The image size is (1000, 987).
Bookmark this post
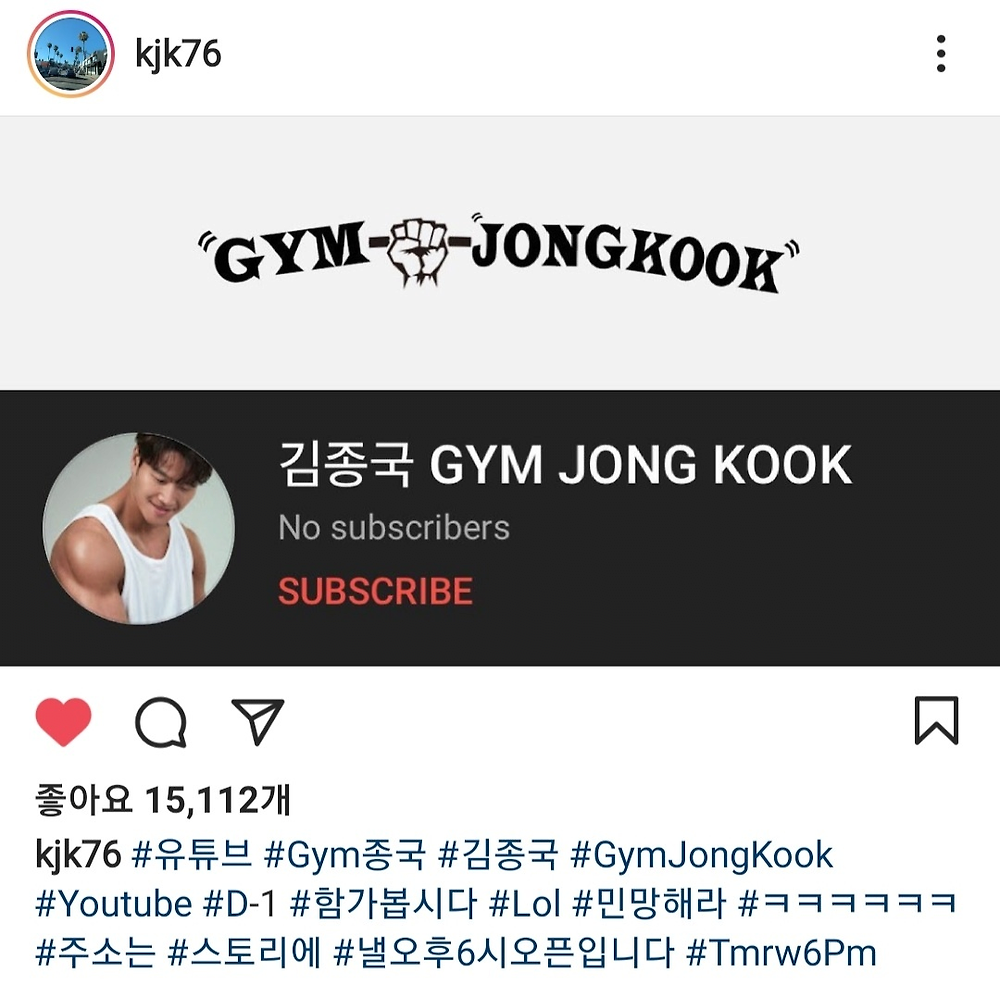[936, 721]
